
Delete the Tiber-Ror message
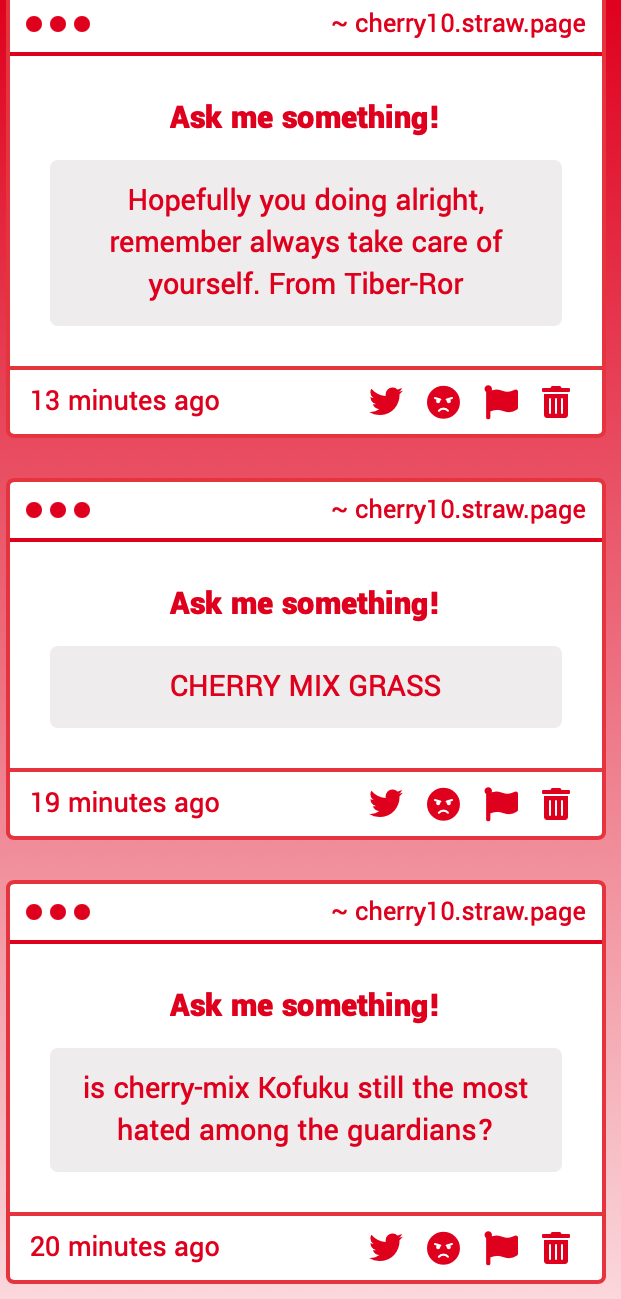pyautogui.click(x=556, y=402)
